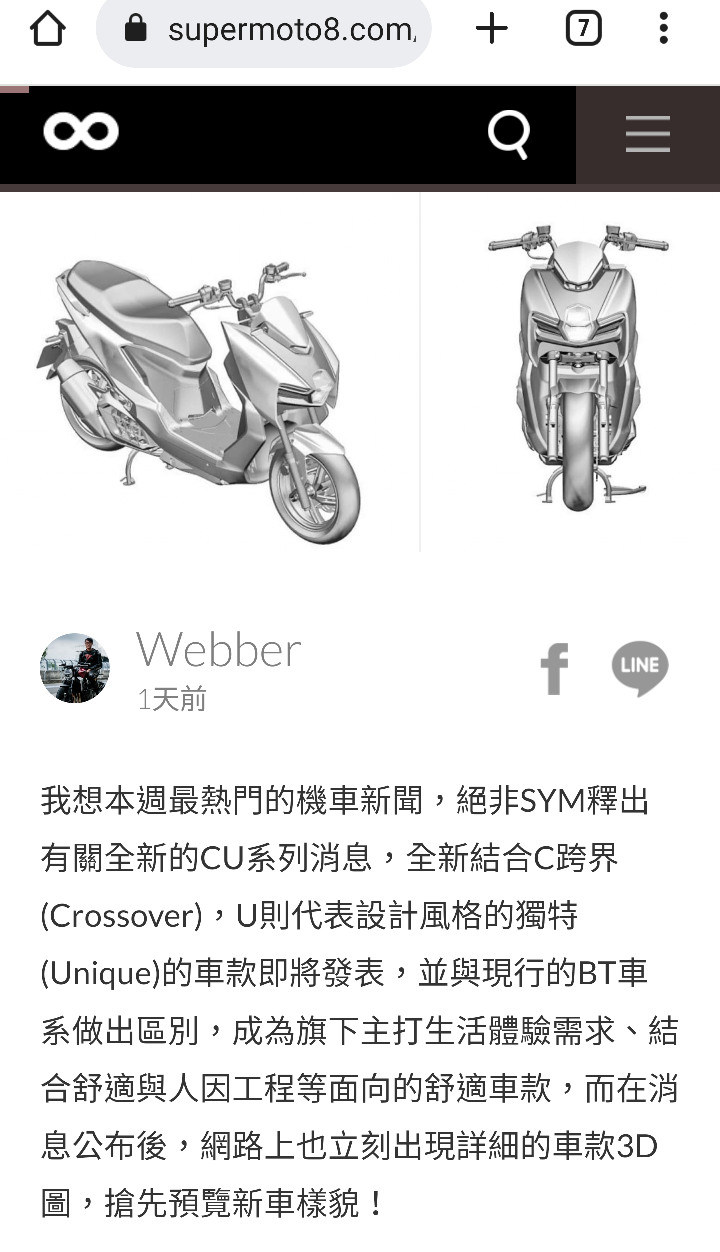Open the hamburger navigation menu
Viewport: 720px width, 1252px height.
pyautogui.click(x=647, y=134)
